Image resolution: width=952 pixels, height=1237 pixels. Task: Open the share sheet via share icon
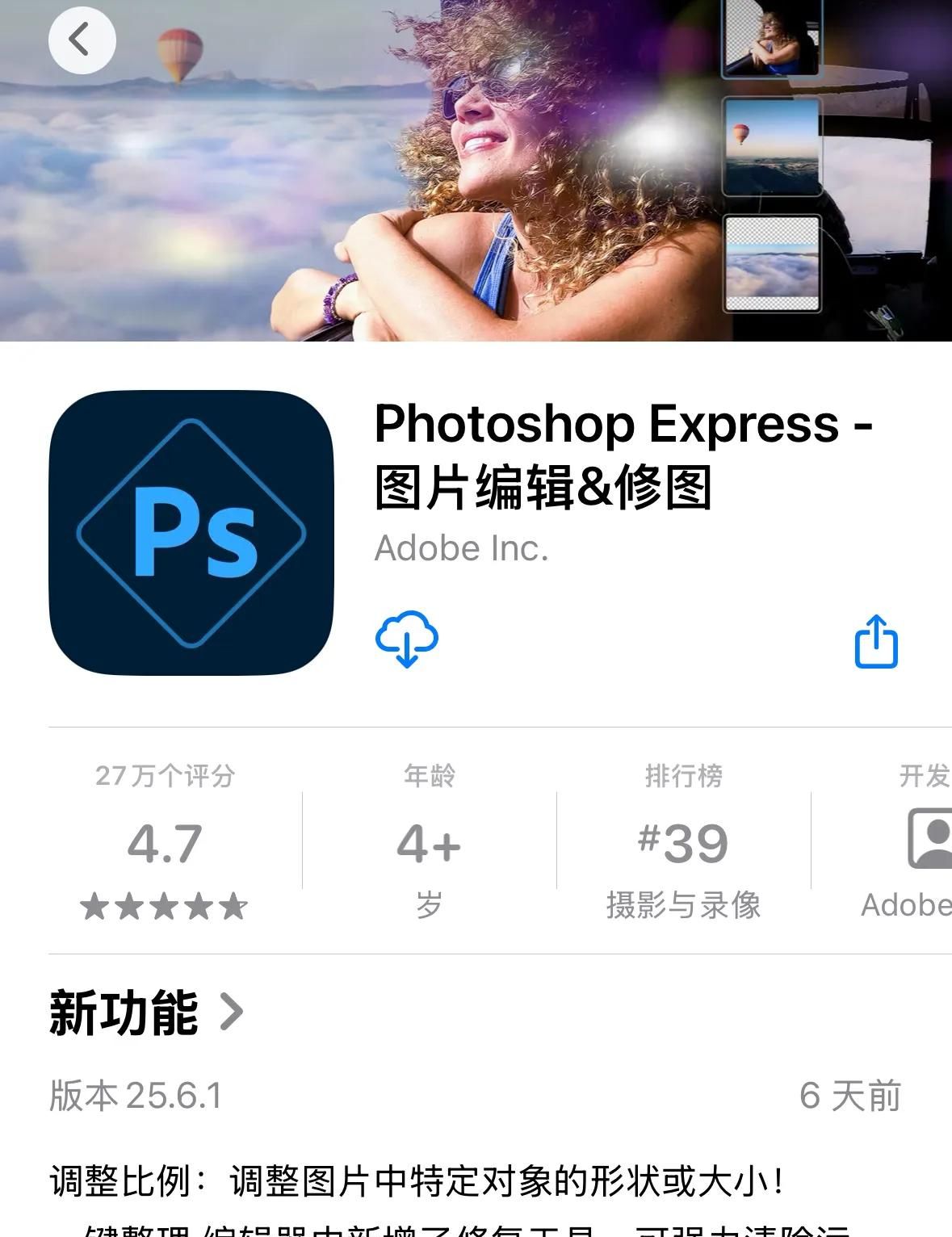(877, 642)
